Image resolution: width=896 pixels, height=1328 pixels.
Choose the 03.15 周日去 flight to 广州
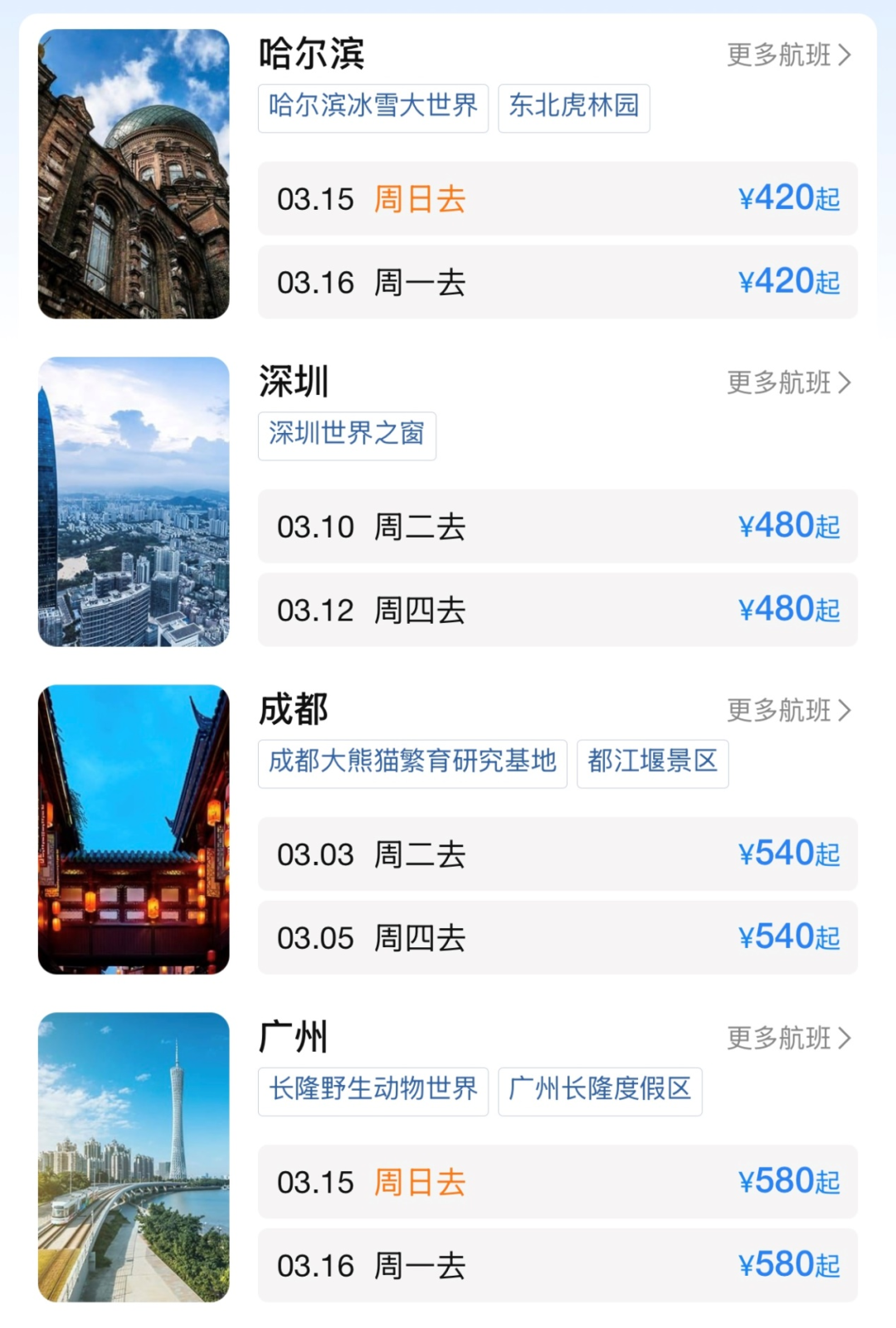coord(558,1182)
